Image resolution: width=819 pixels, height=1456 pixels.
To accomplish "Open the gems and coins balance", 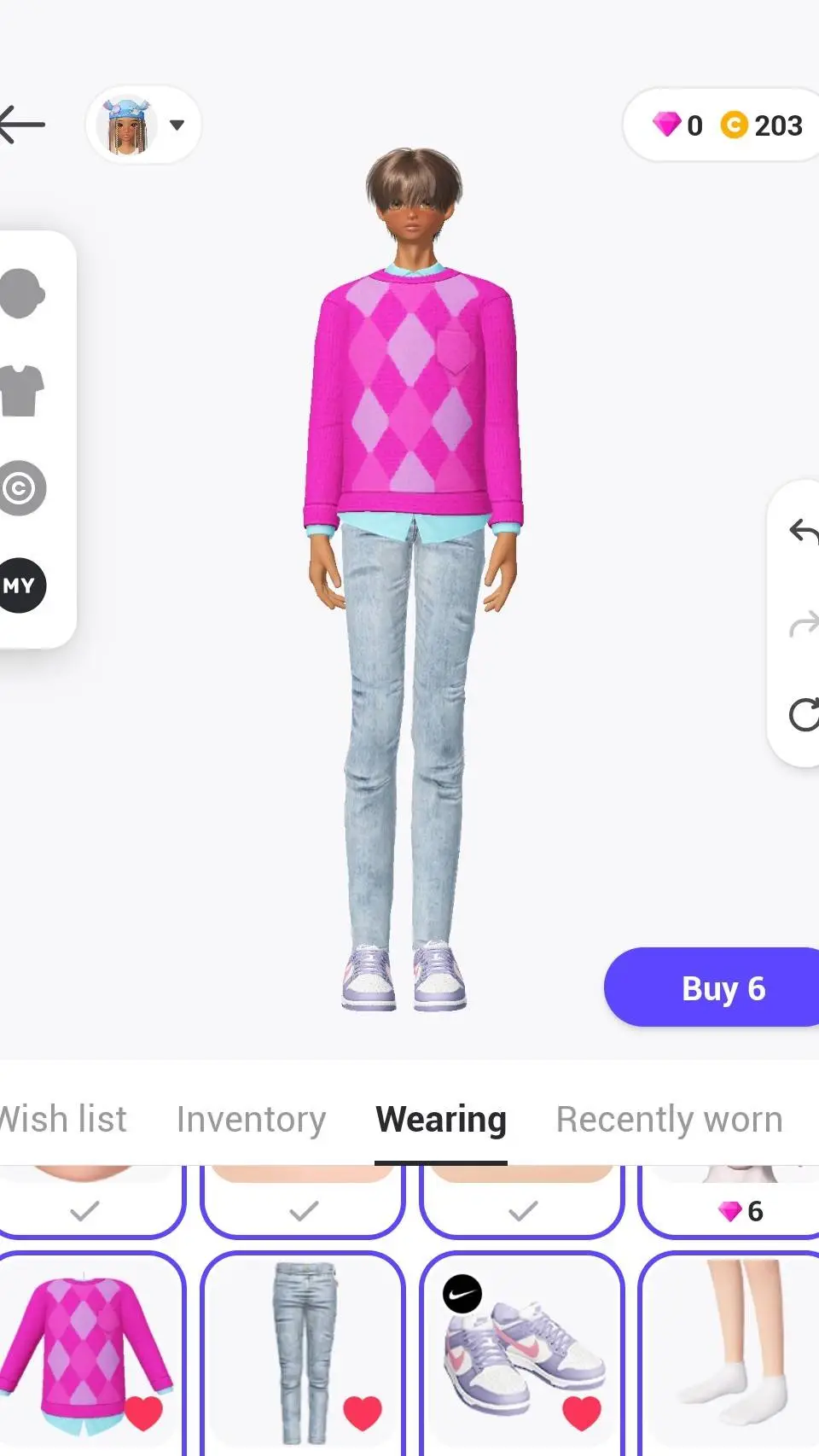I will coord(728,125).
